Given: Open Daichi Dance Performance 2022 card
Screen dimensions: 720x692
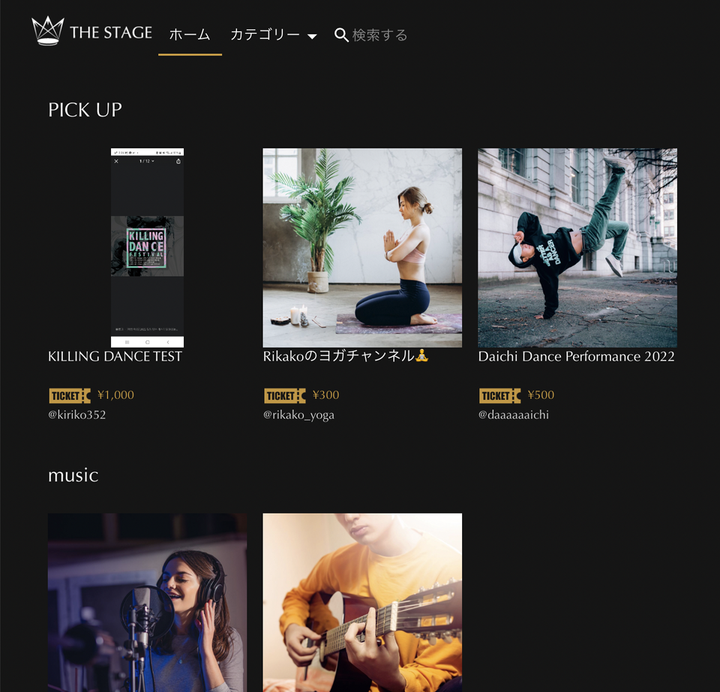Looking at the screenshot, I should [577, 247].
